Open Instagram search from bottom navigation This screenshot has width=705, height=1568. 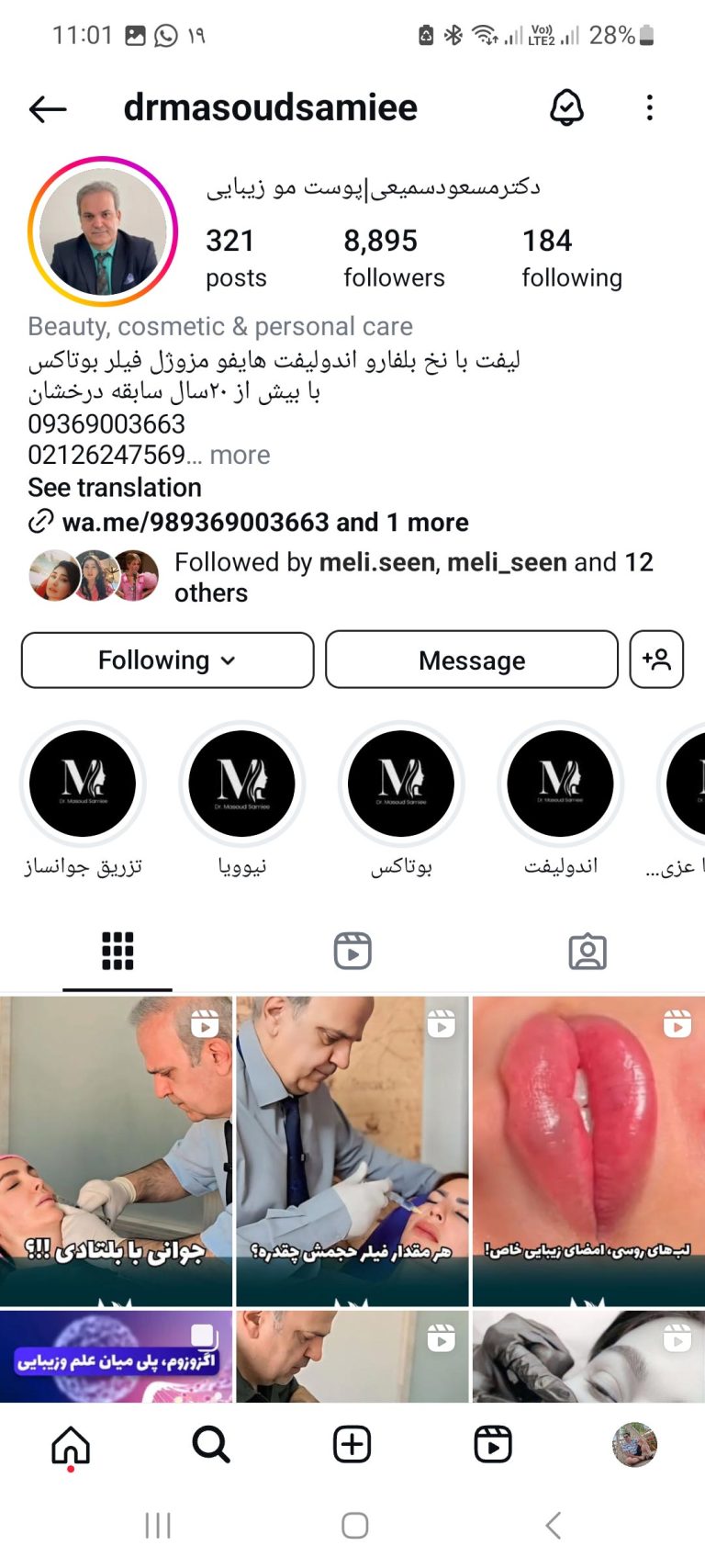pos(210,1443)
